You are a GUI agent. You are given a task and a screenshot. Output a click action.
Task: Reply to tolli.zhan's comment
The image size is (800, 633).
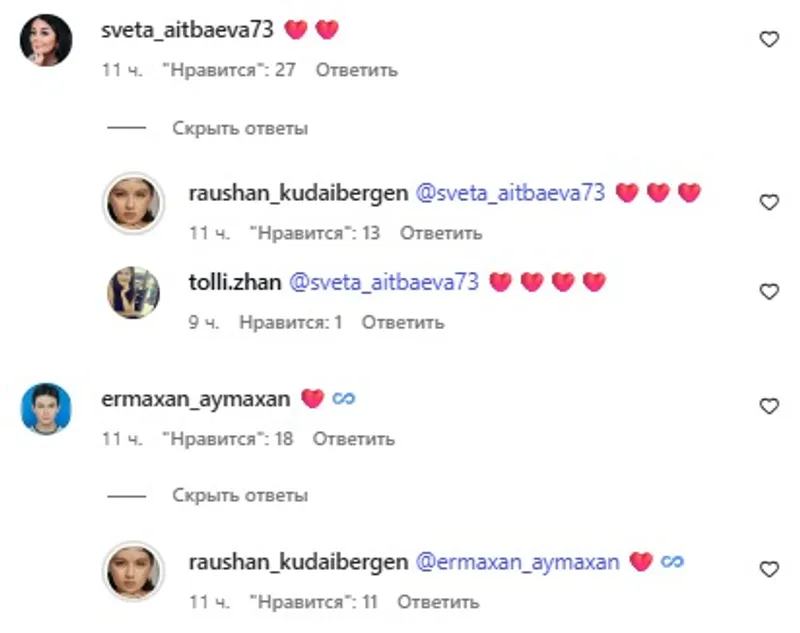click(x=402, y=323)
